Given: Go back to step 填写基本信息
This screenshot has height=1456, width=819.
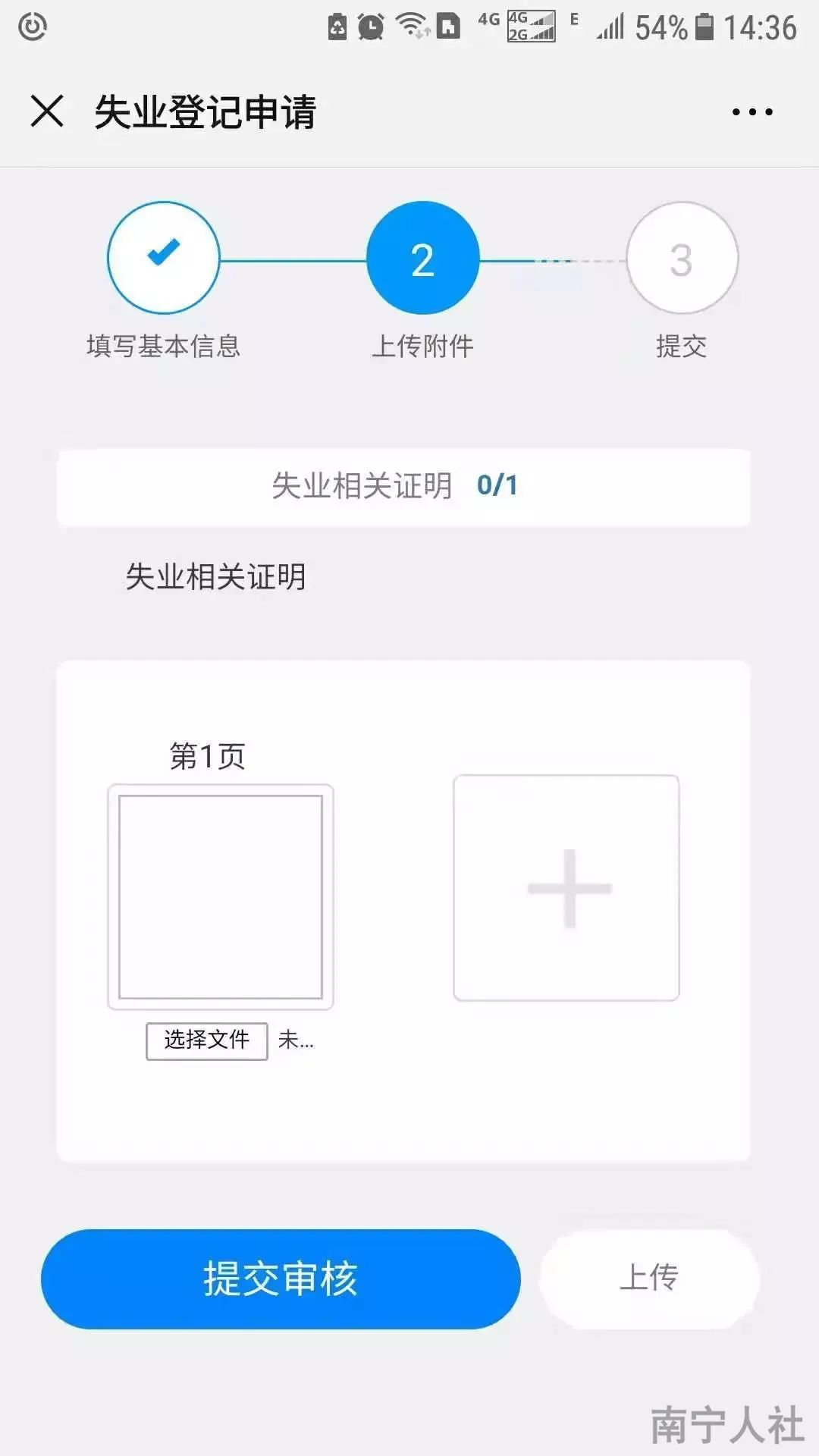Looking at the screenshot, I should pos(163,258).
